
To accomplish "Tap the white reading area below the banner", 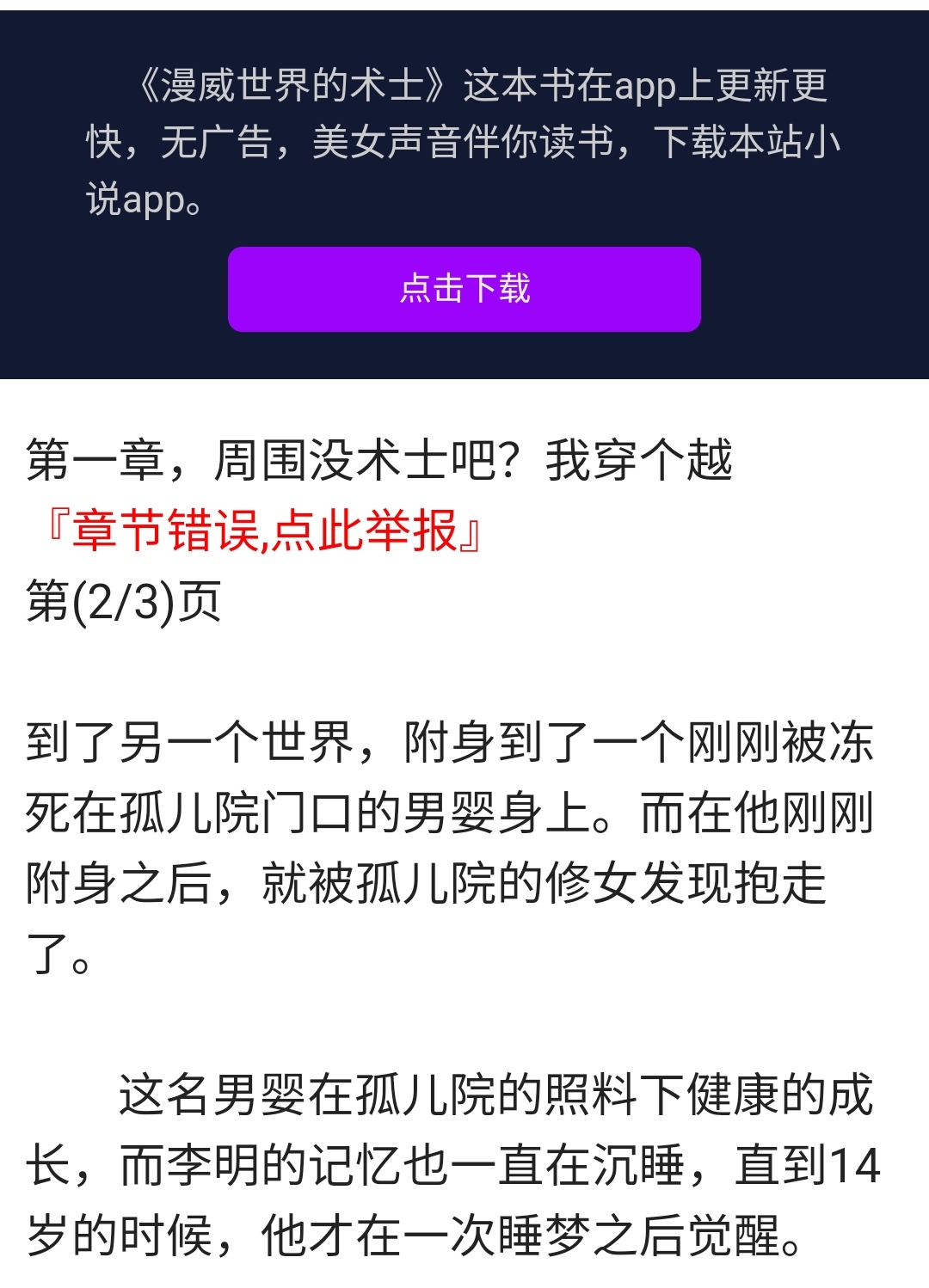I will (x=464, y=662).
